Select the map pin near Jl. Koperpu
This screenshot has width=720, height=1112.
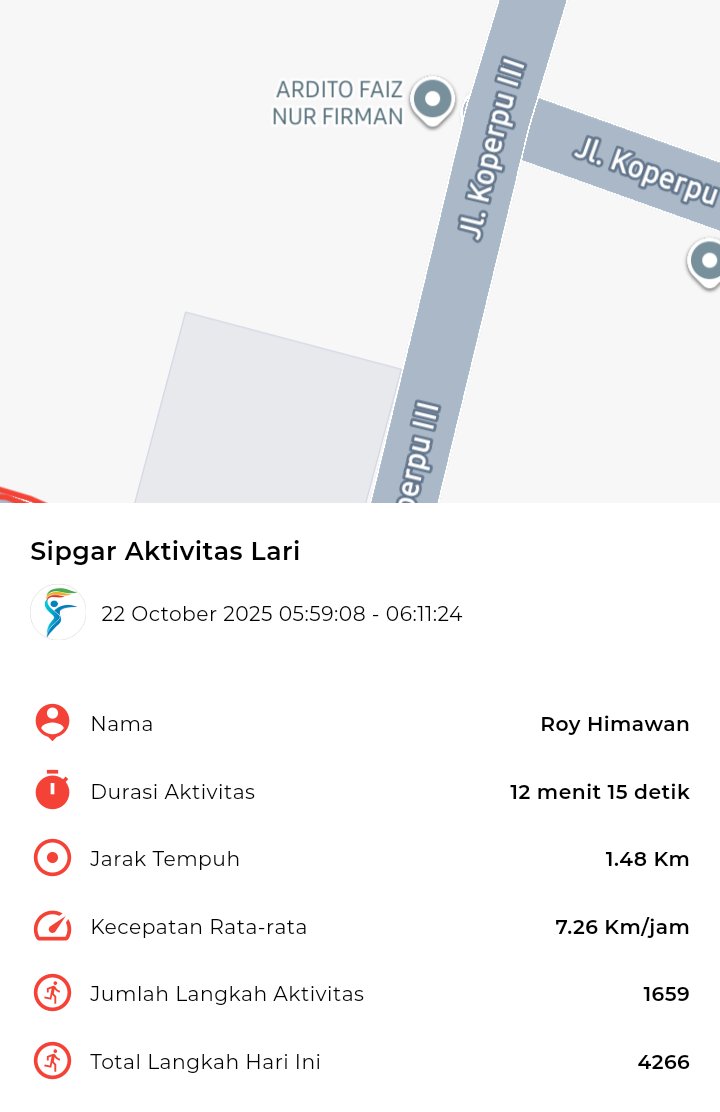[x=706, y=262]
